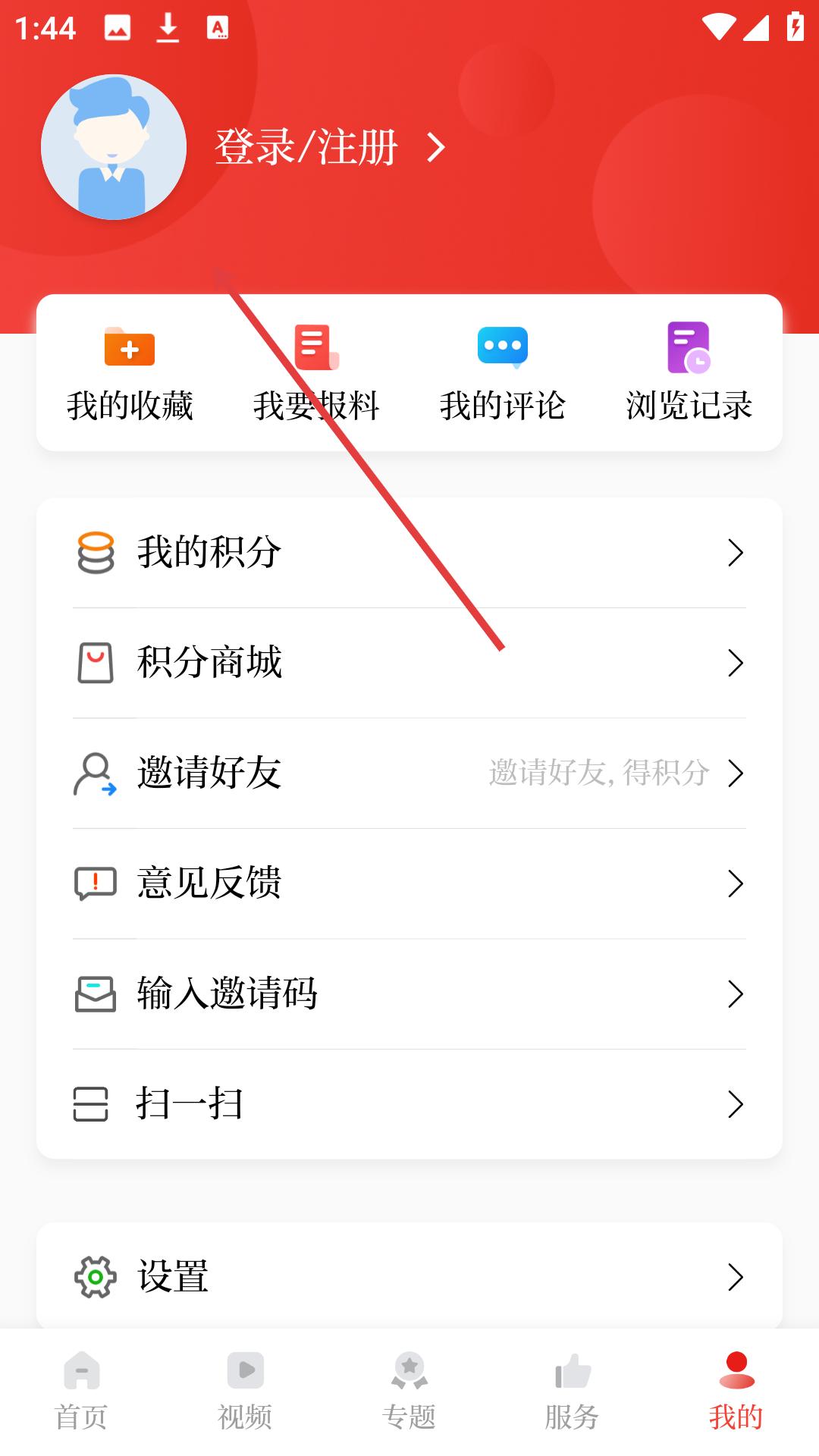Open 意见反馈 feedback
This screenshot has width=819, height=1456.
click(x=409, y=883)
